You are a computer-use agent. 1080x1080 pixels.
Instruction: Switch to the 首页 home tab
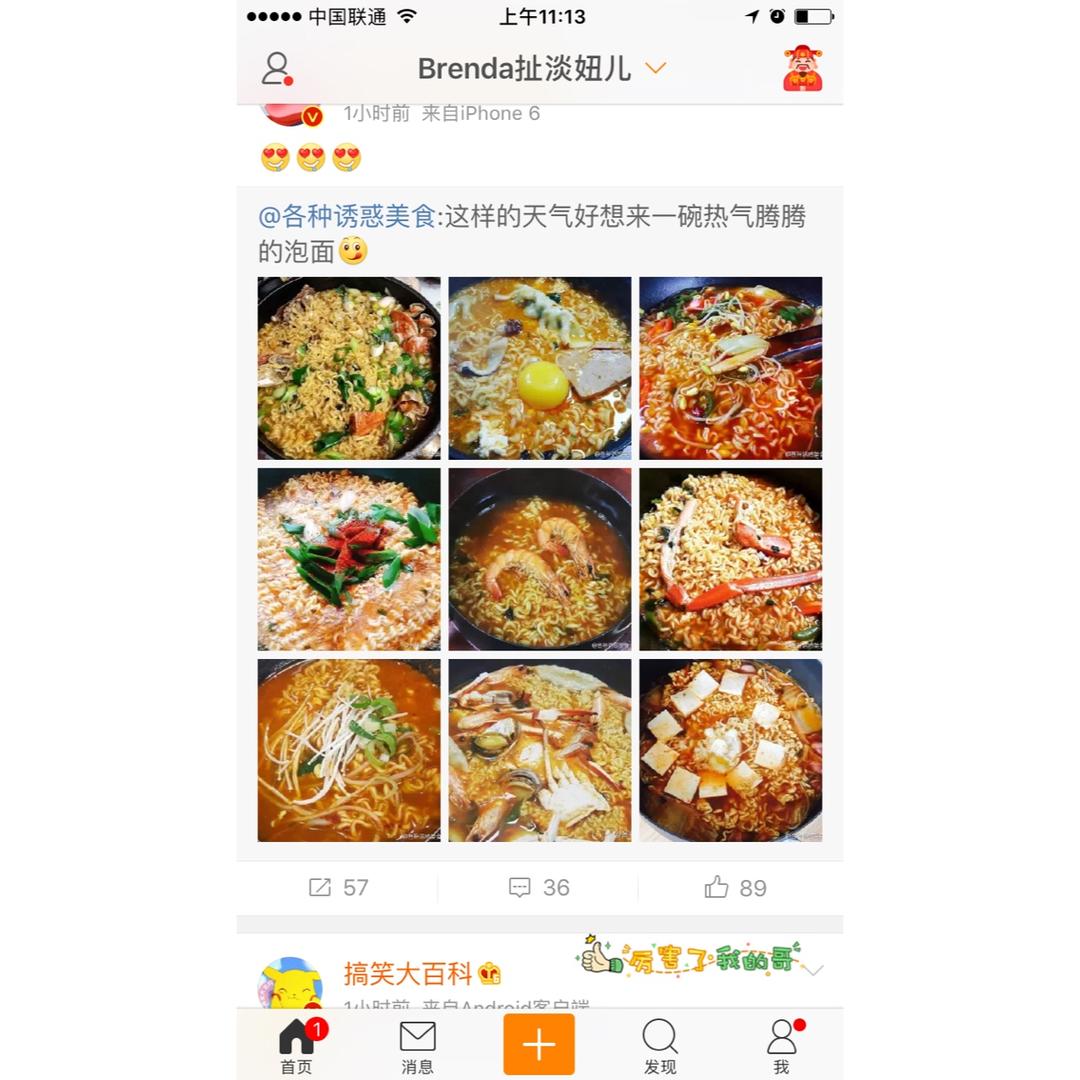pos(297,1046)
